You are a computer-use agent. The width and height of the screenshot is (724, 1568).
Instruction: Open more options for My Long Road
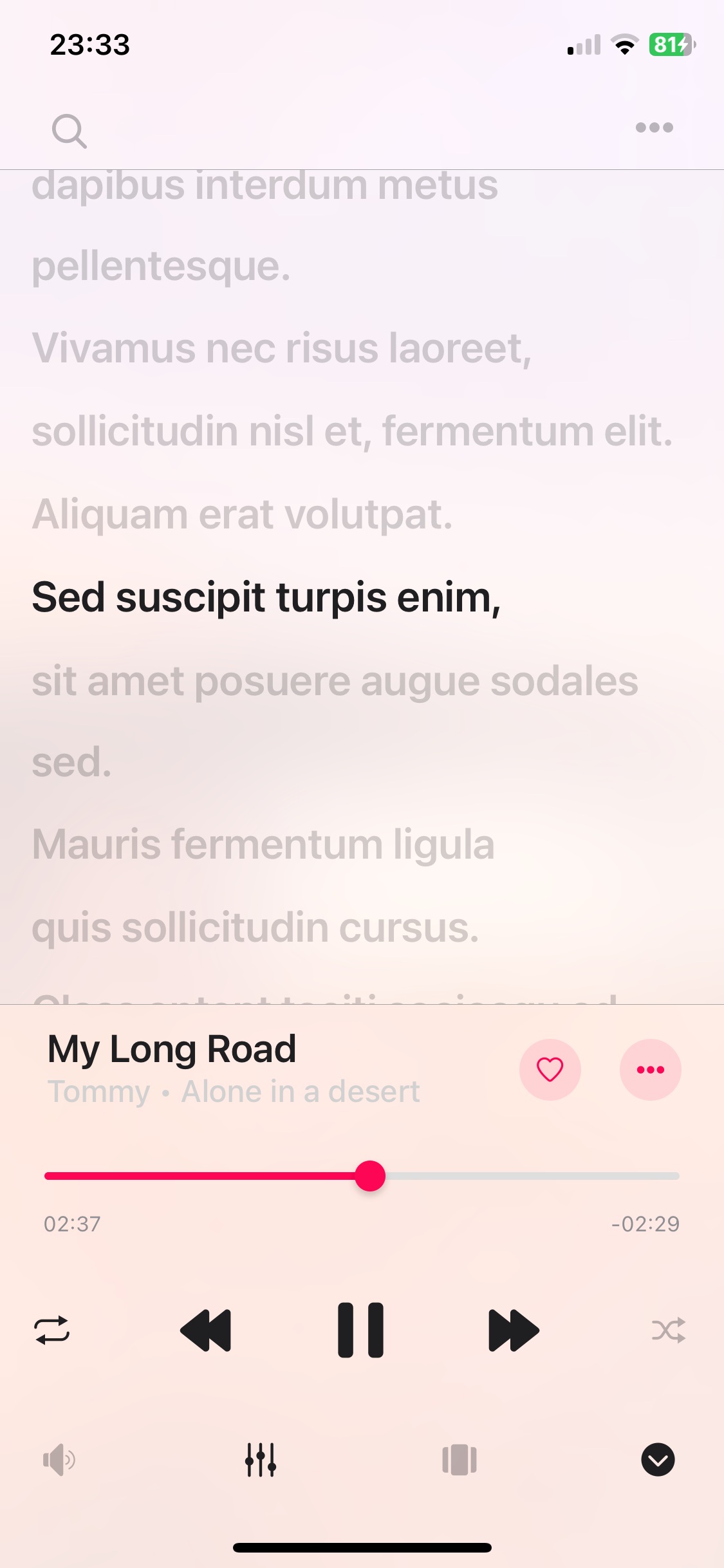(x=650, y=1070)
